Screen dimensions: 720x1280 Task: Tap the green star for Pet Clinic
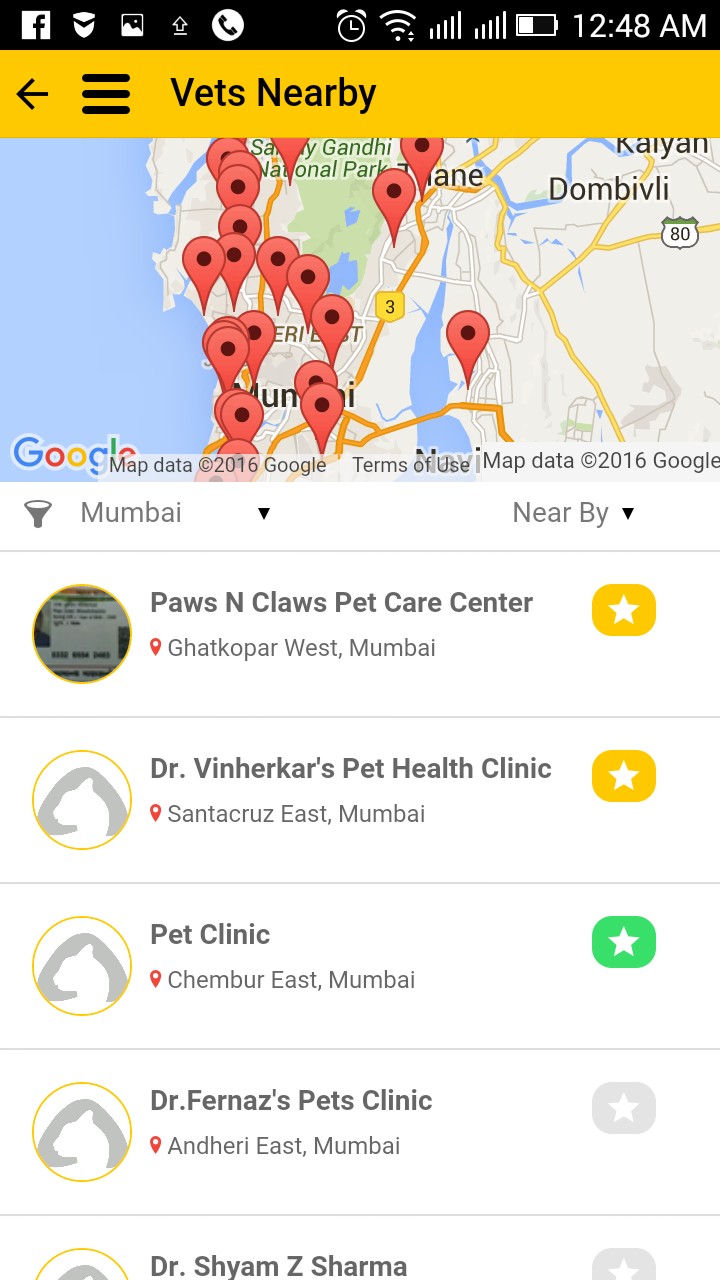(x=623, y=942)
